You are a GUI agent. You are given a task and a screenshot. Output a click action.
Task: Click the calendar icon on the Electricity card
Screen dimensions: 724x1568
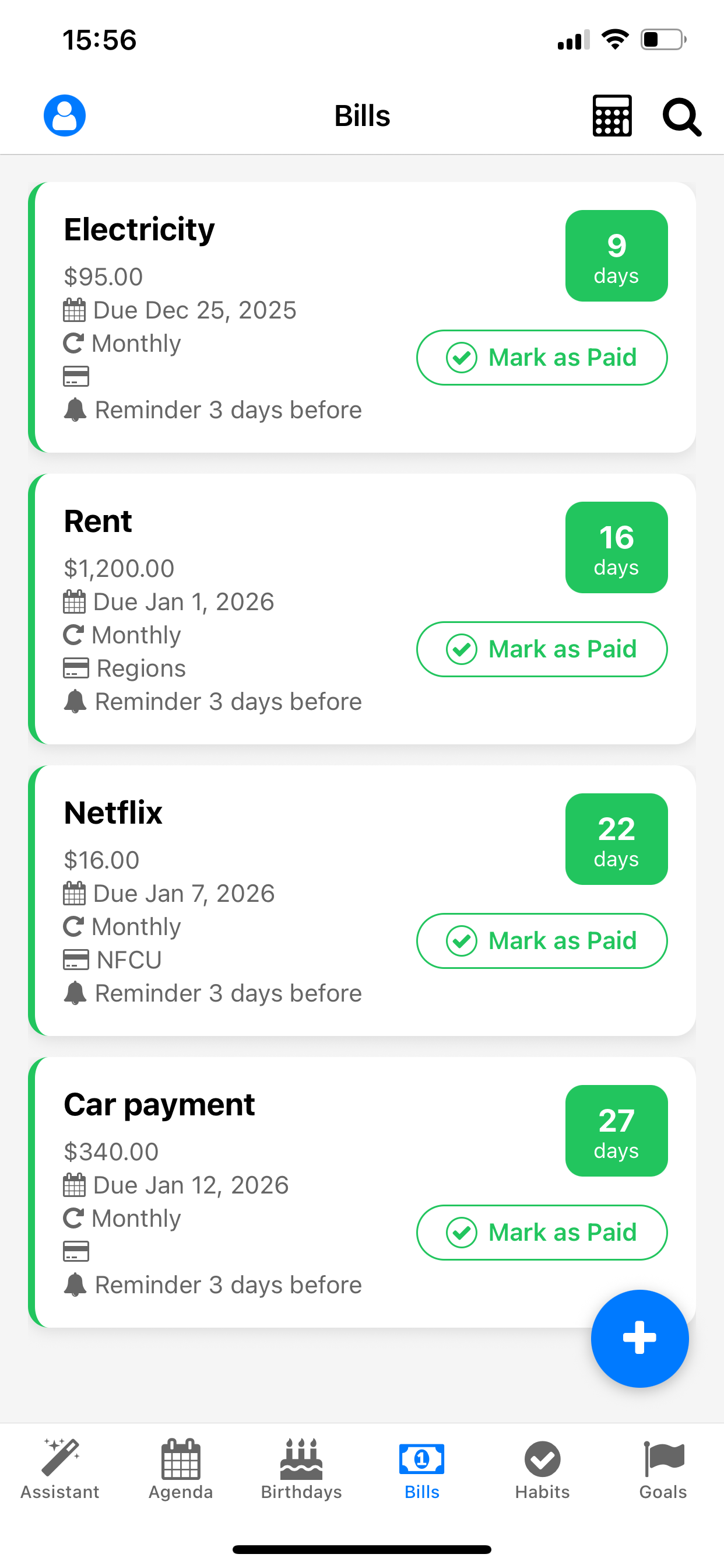(74, 310)
